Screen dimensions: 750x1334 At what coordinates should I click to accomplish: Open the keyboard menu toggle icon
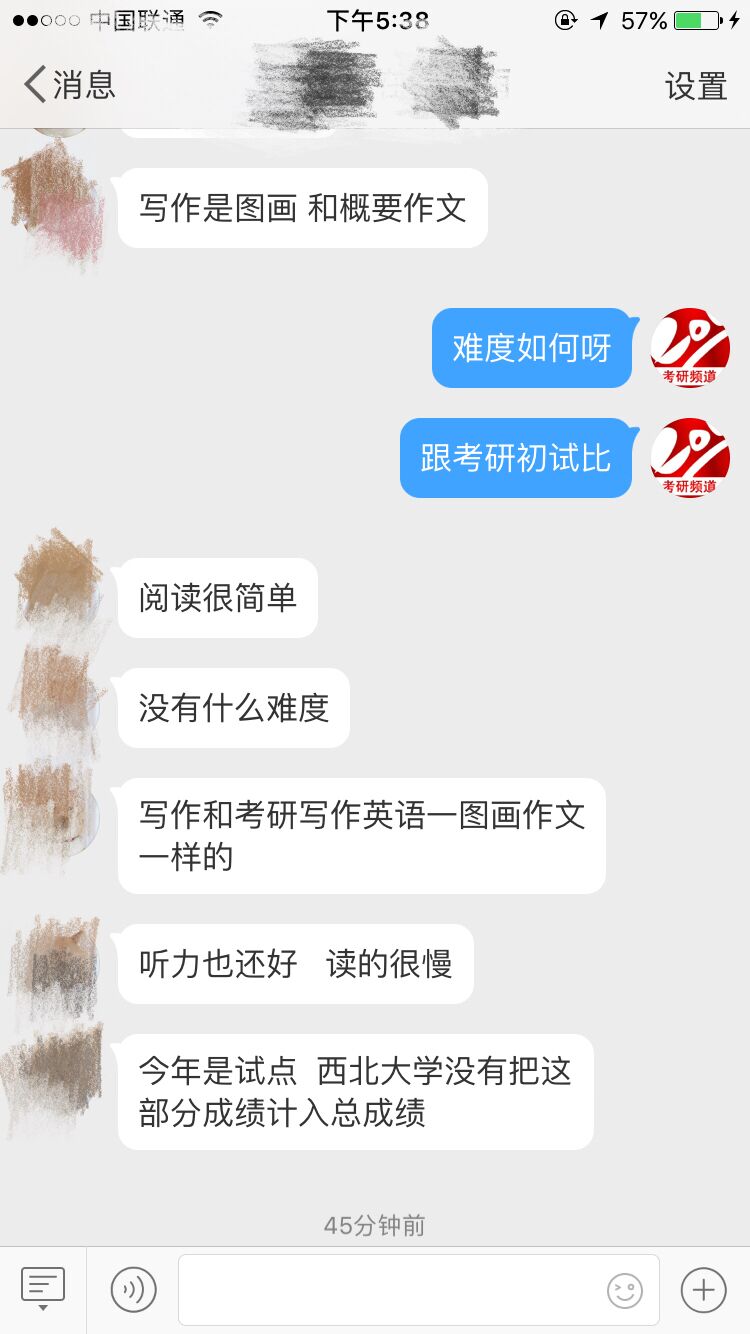tap(43, 1288)
